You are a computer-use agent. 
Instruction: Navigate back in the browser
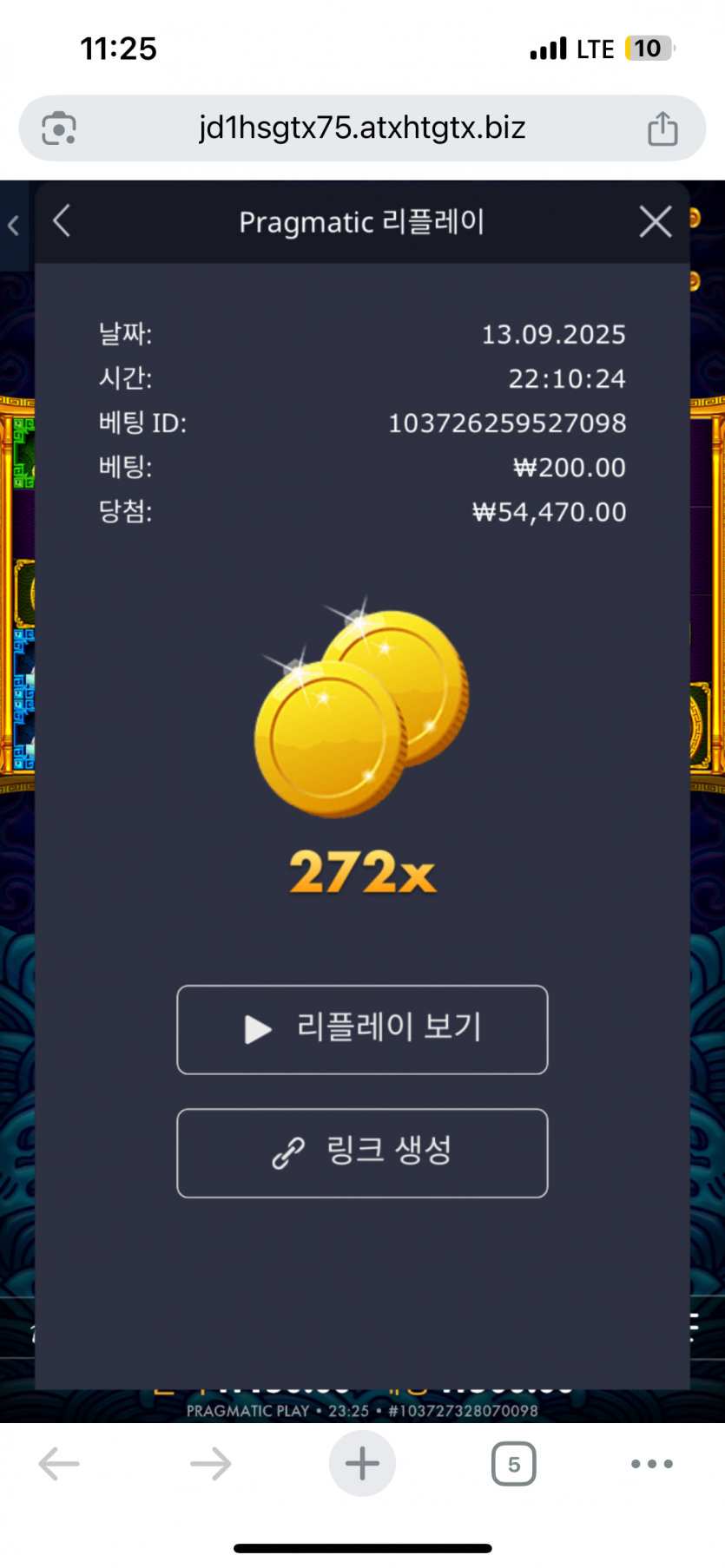pyautogui.click(x=59, y=1464)
